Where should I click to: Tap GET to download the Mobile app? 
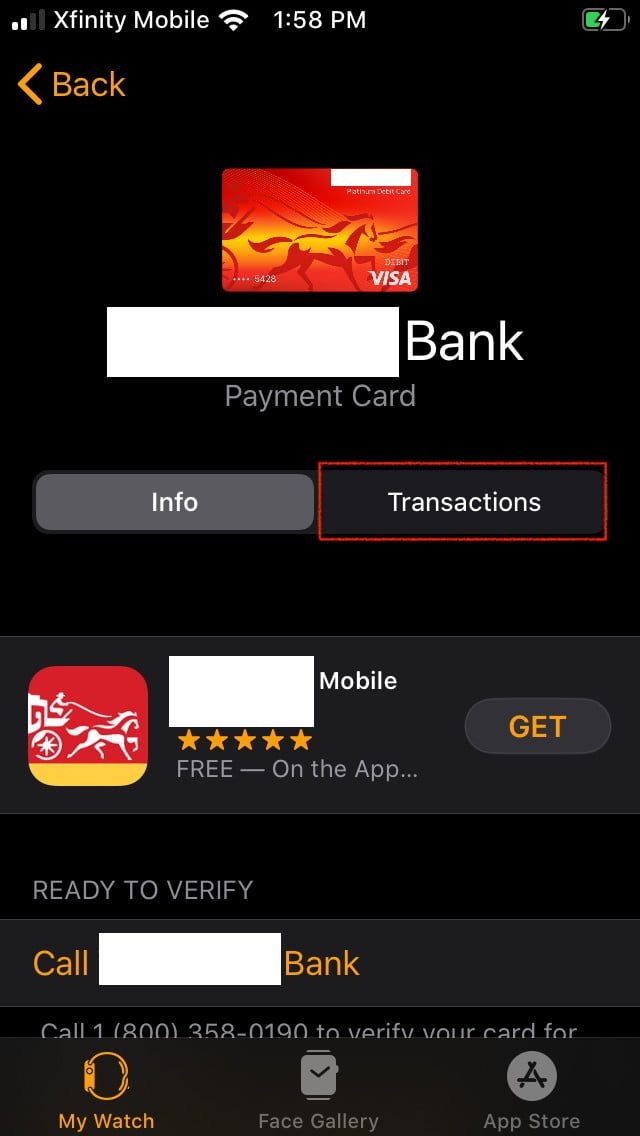pos(537,726)
